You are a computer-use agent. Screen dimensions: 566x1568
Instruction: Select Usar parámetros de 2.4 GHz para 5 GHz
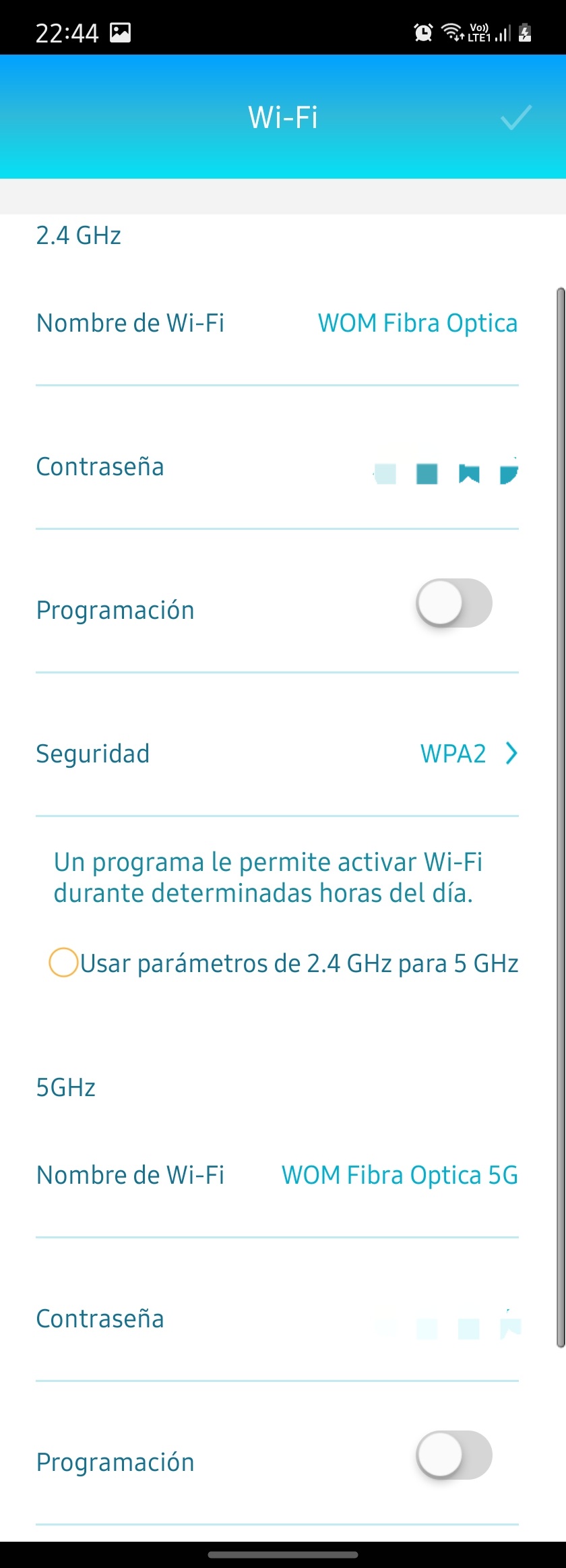click(x=63, y=963)
